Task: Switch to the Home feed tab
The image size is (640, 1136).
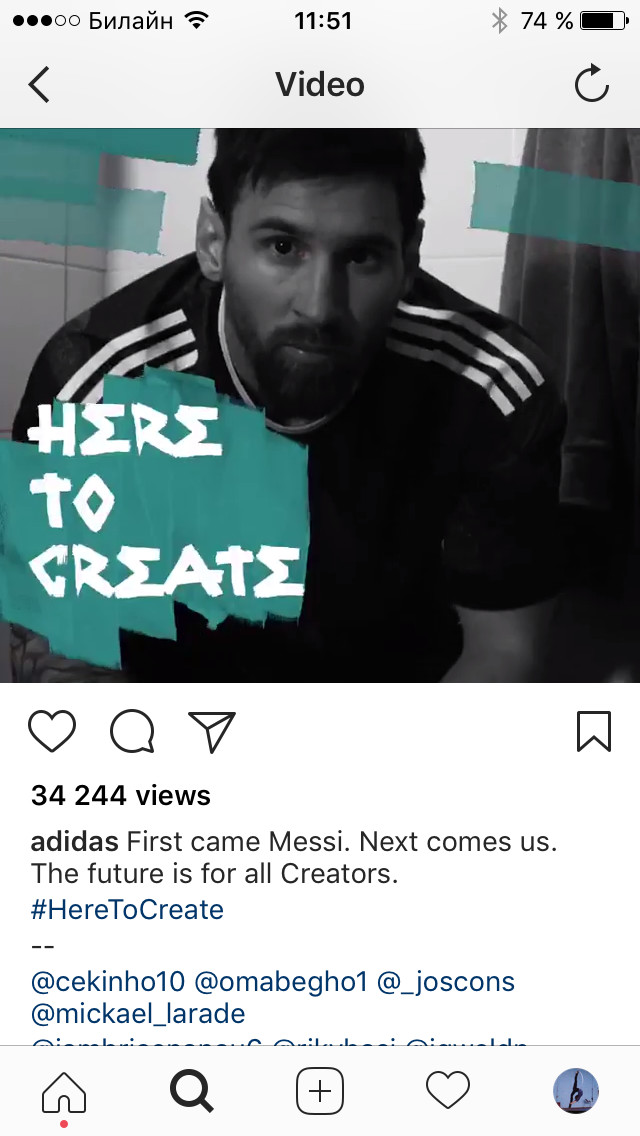Action: 64,1091
